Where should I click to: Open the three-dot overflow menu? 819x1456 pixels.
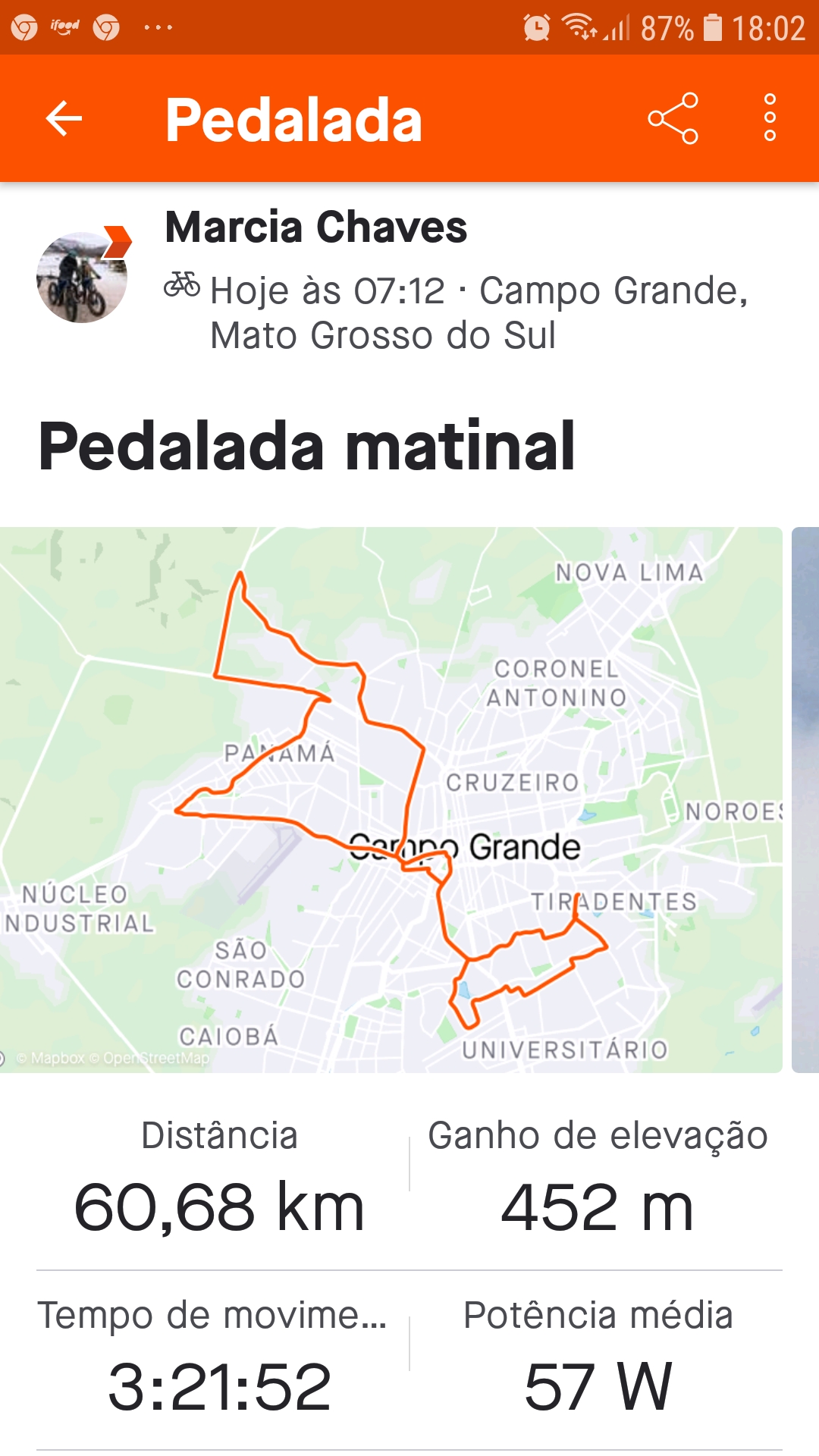(770, 118)
